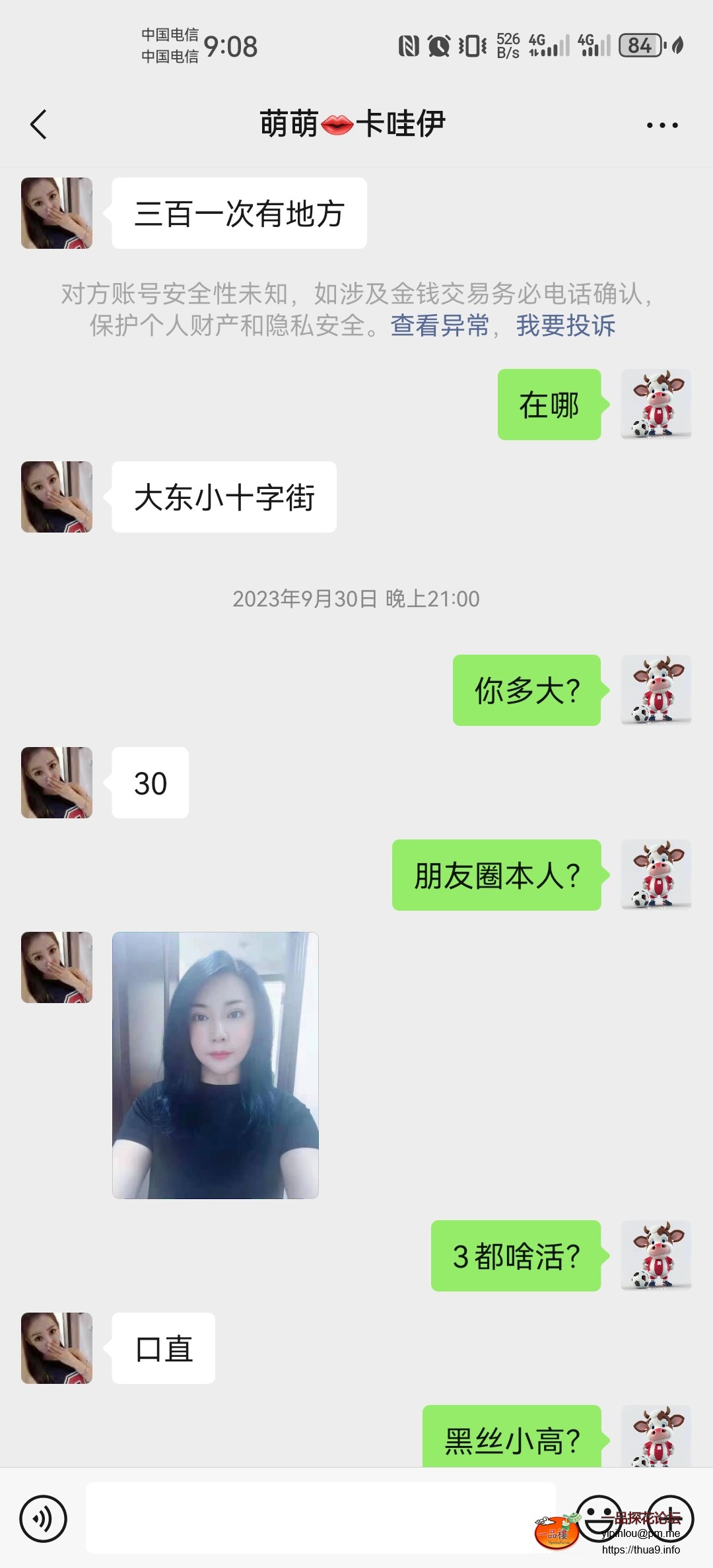Viewport: 713px width, 1568px height.
Task: Click the 我要投诉 link
Action: [566, 325]
